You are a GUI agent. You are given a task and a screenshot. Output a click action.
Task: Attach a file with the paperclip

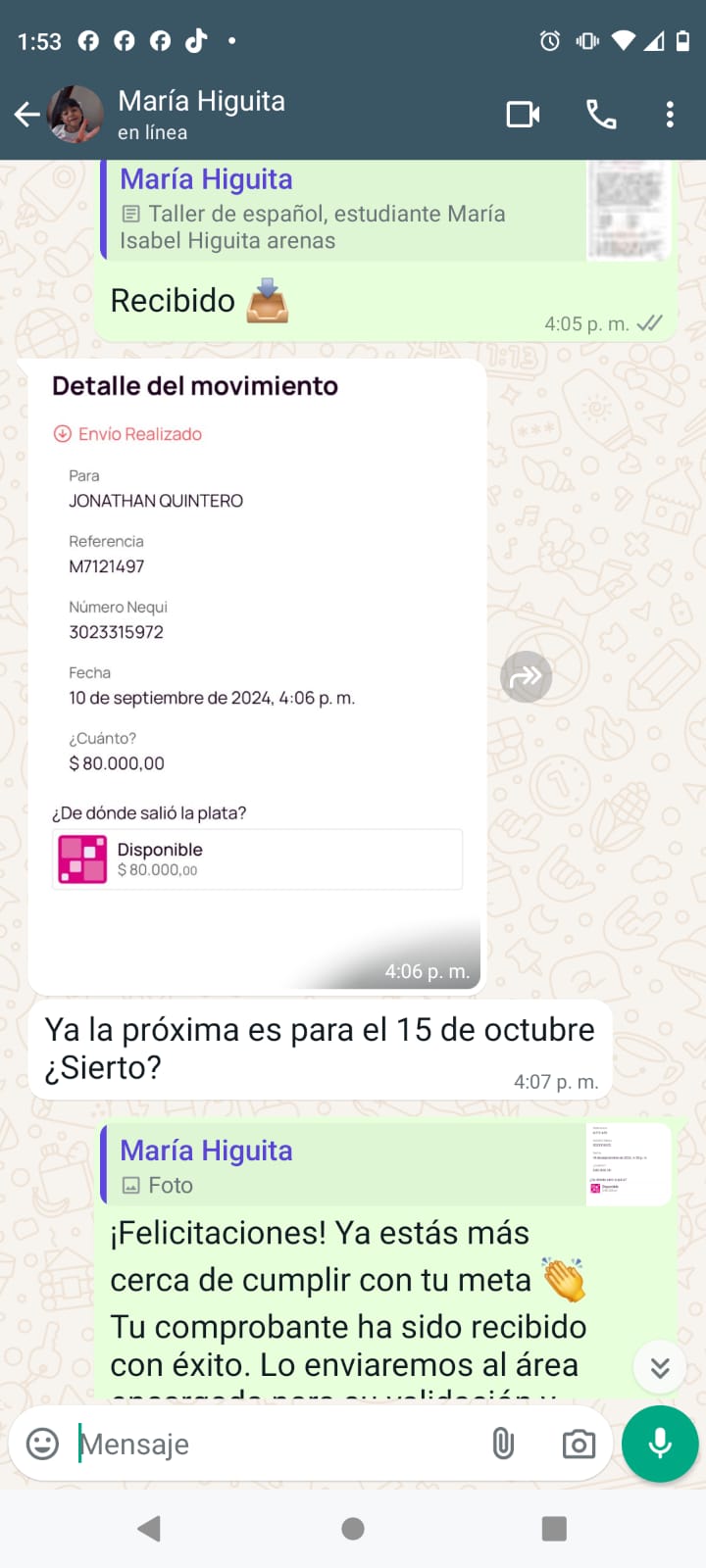tap(503, 1444)
